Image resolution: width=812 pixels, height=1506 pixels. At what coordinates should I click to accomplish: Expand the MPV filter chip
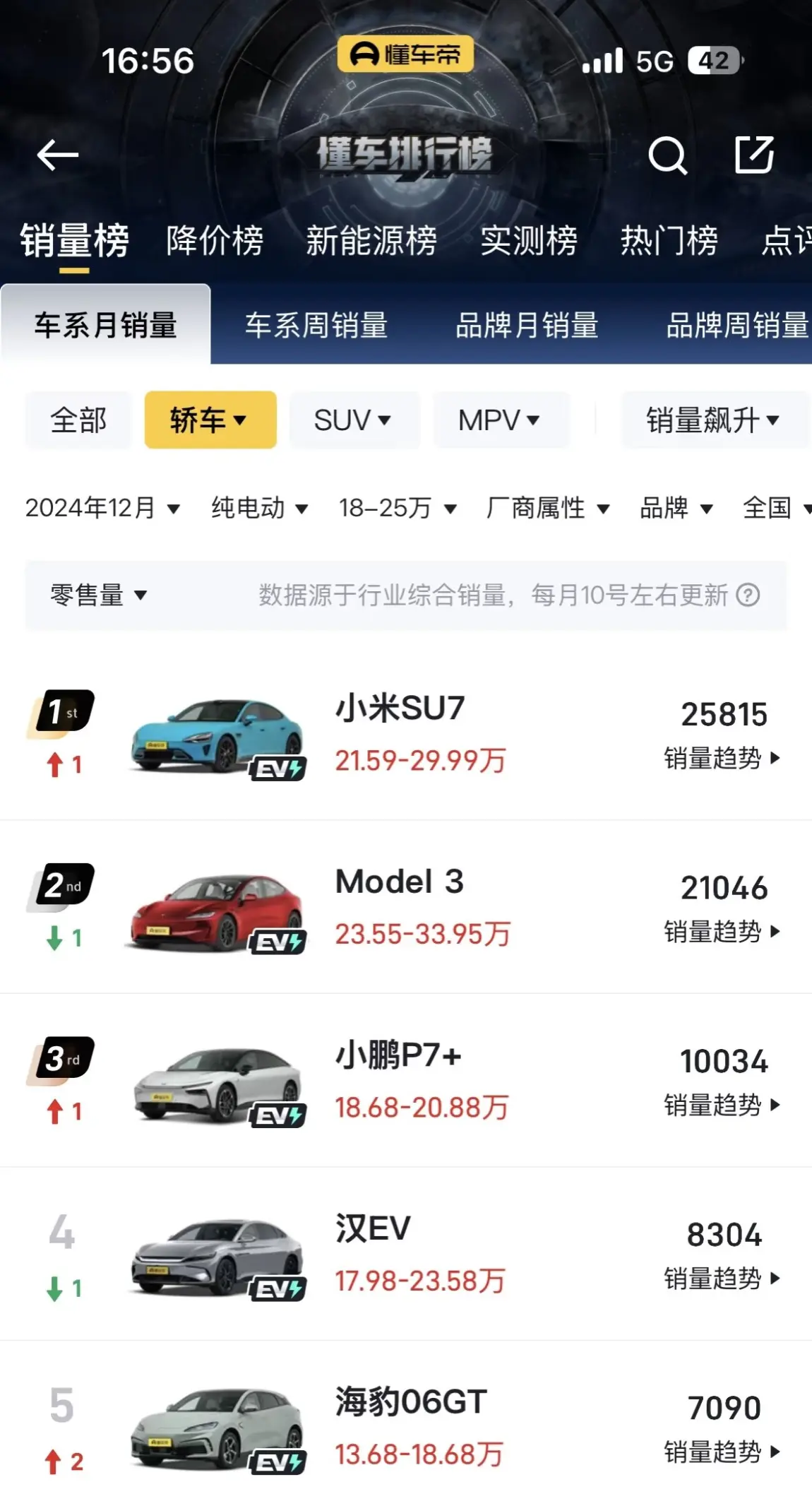501,420
